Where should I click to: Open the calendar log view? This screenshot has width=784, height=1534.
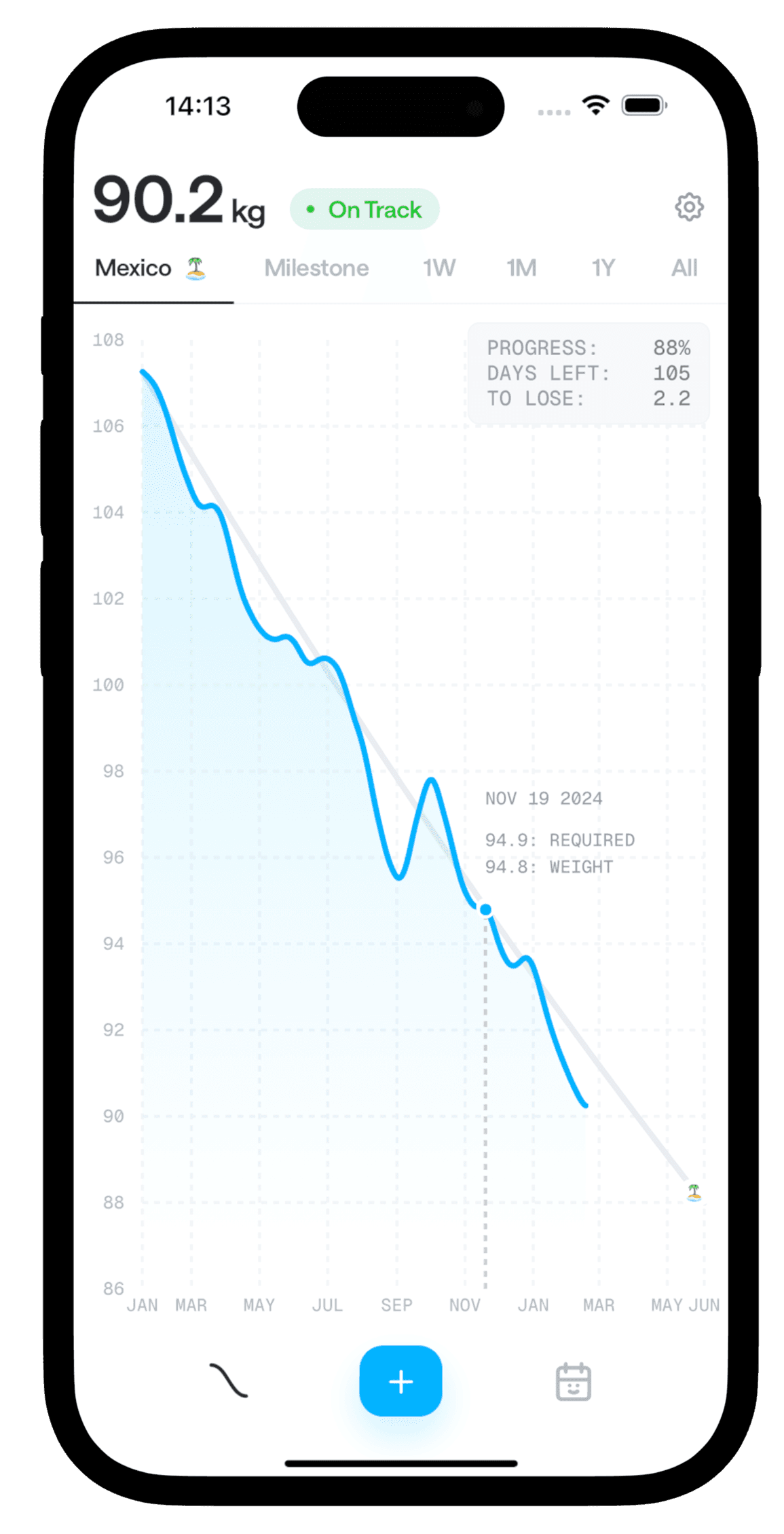pos(573,1381)
